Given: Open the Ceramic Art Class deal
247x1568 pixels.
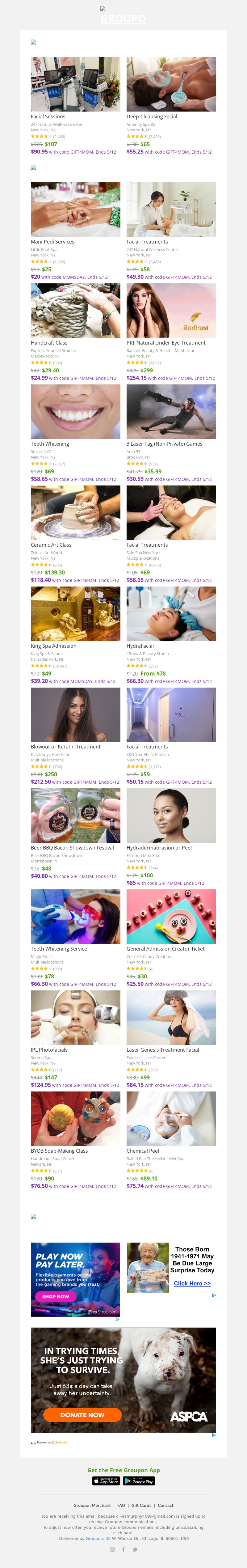Looking at the screenshot, I should [x=75, y=513].
